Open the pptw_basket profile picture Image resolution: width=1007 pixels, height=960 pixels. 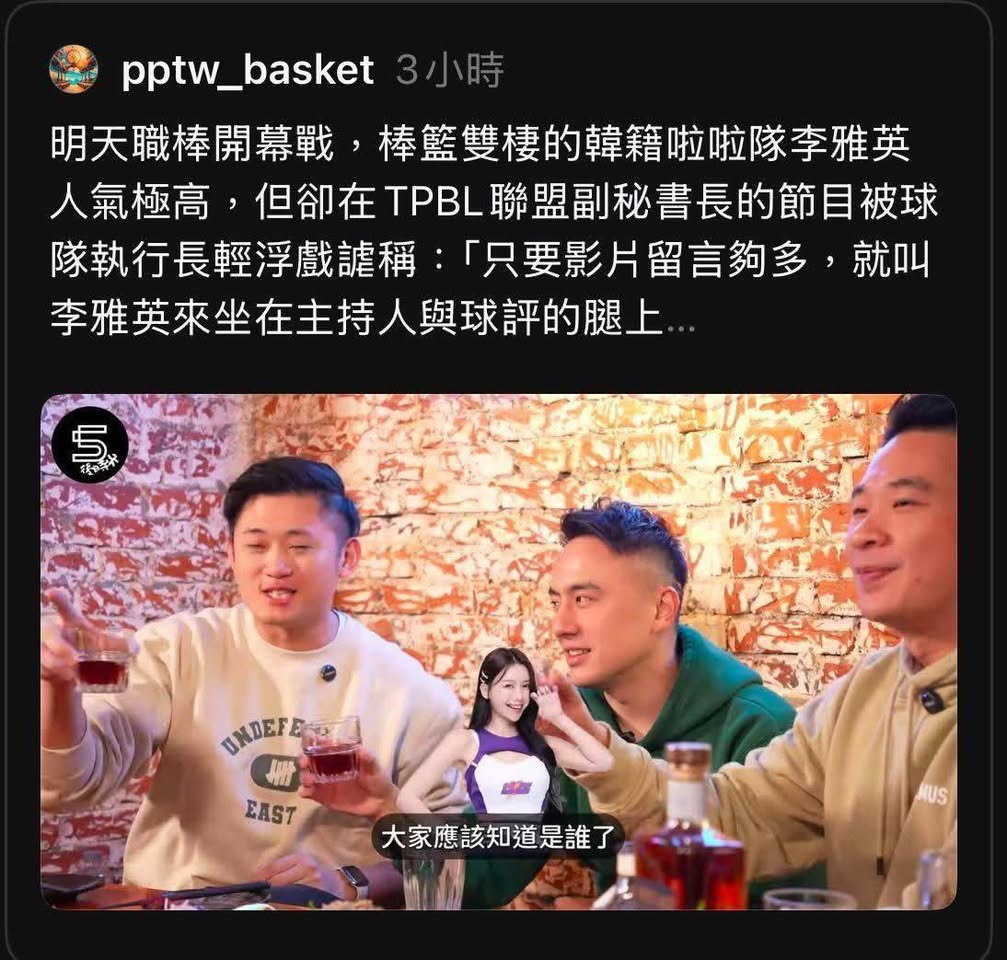pos(73,70)
